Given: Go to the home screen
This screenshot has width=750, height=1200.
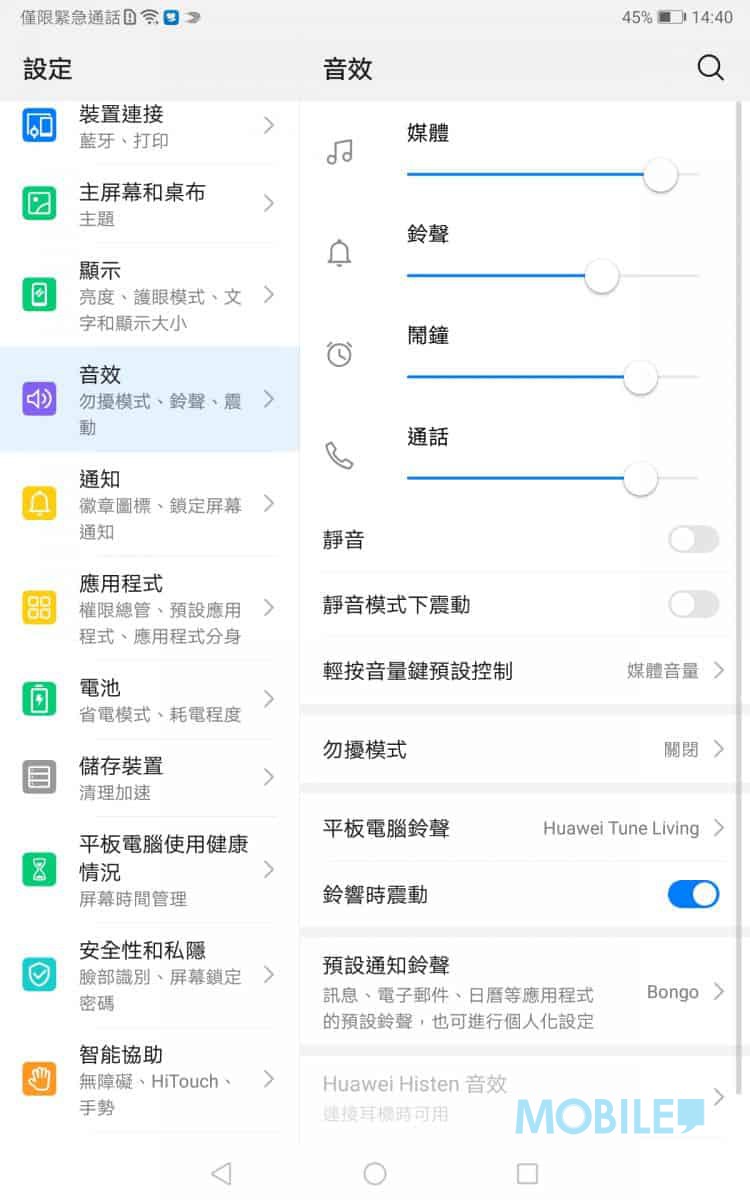Looking at the screenshot, I should click(x=375, y=1173).
